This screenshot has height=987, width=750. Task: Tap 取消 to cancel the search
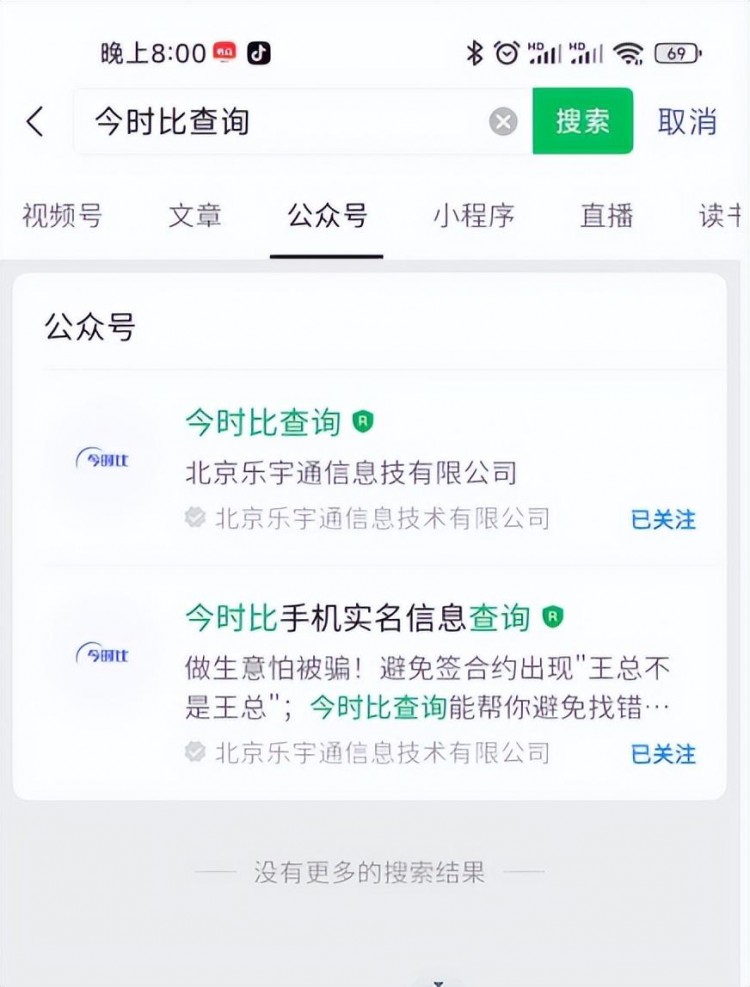click(687, 120)
